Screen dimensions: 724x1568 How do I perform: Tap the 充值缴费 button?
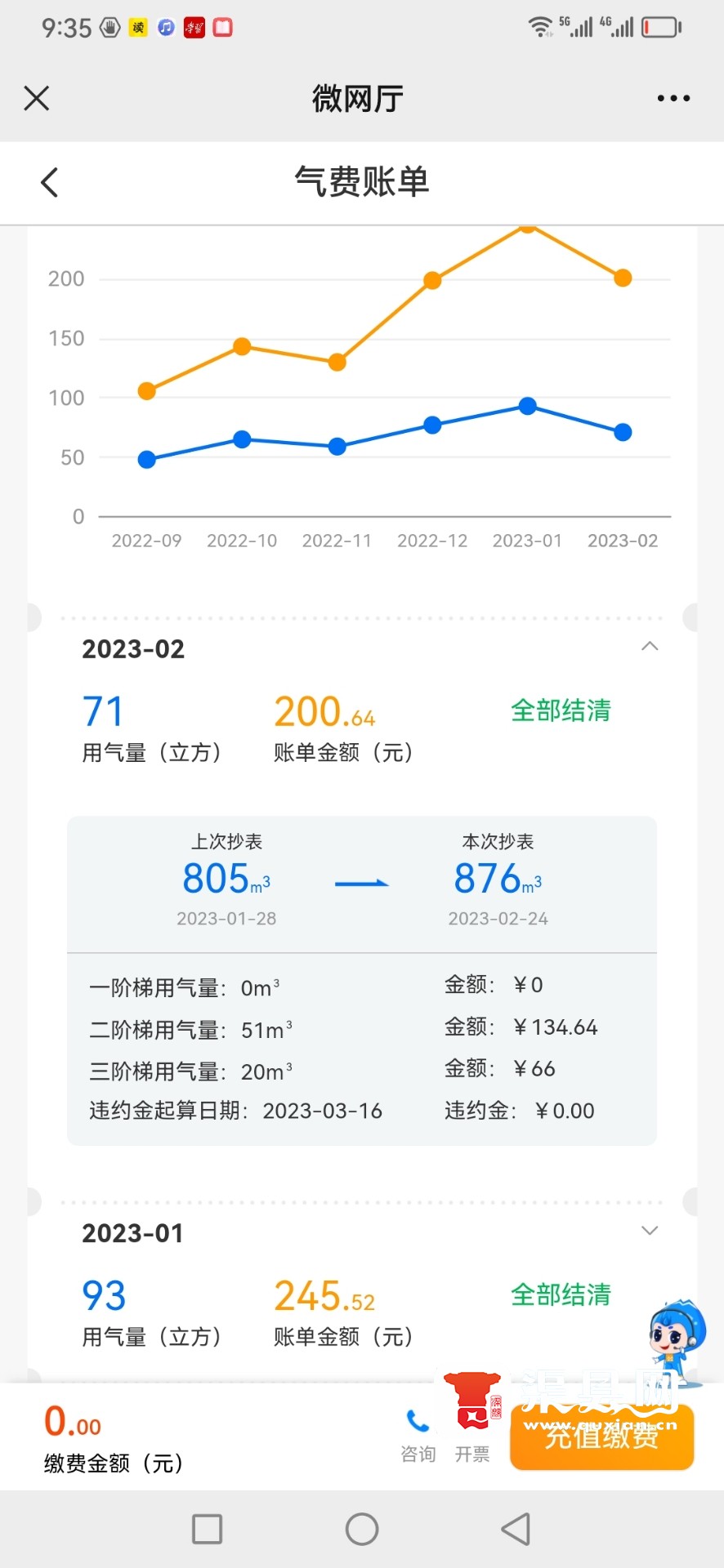(602, 1436)
